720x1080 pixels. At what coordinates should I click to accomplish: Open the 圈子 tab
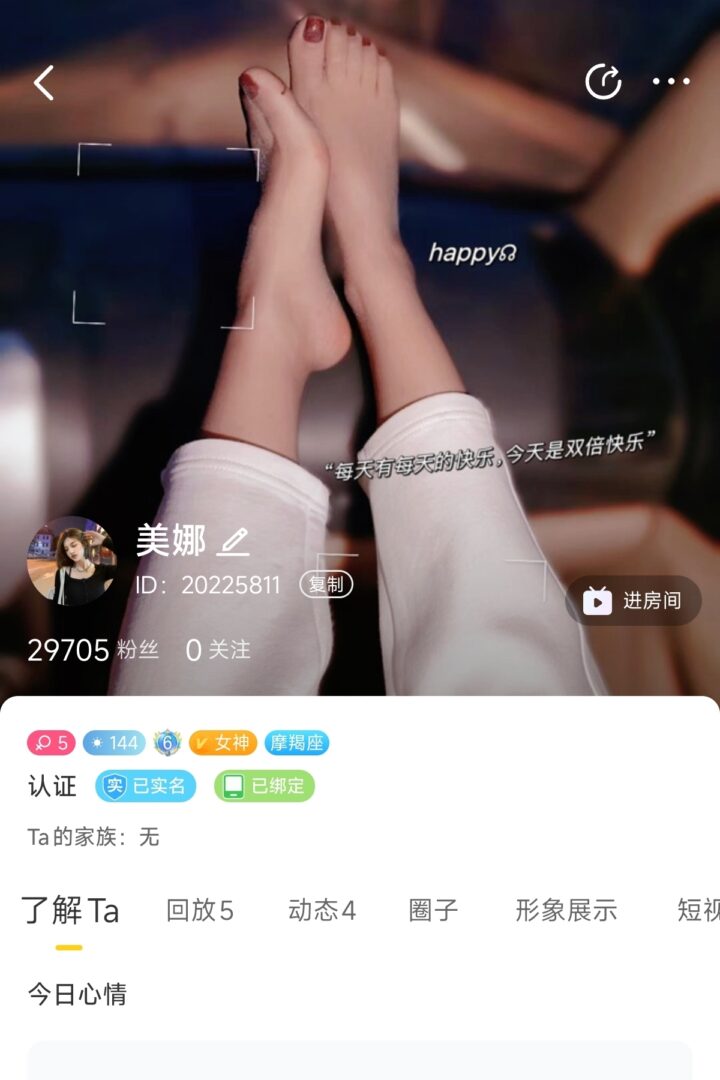click(433, 910)
